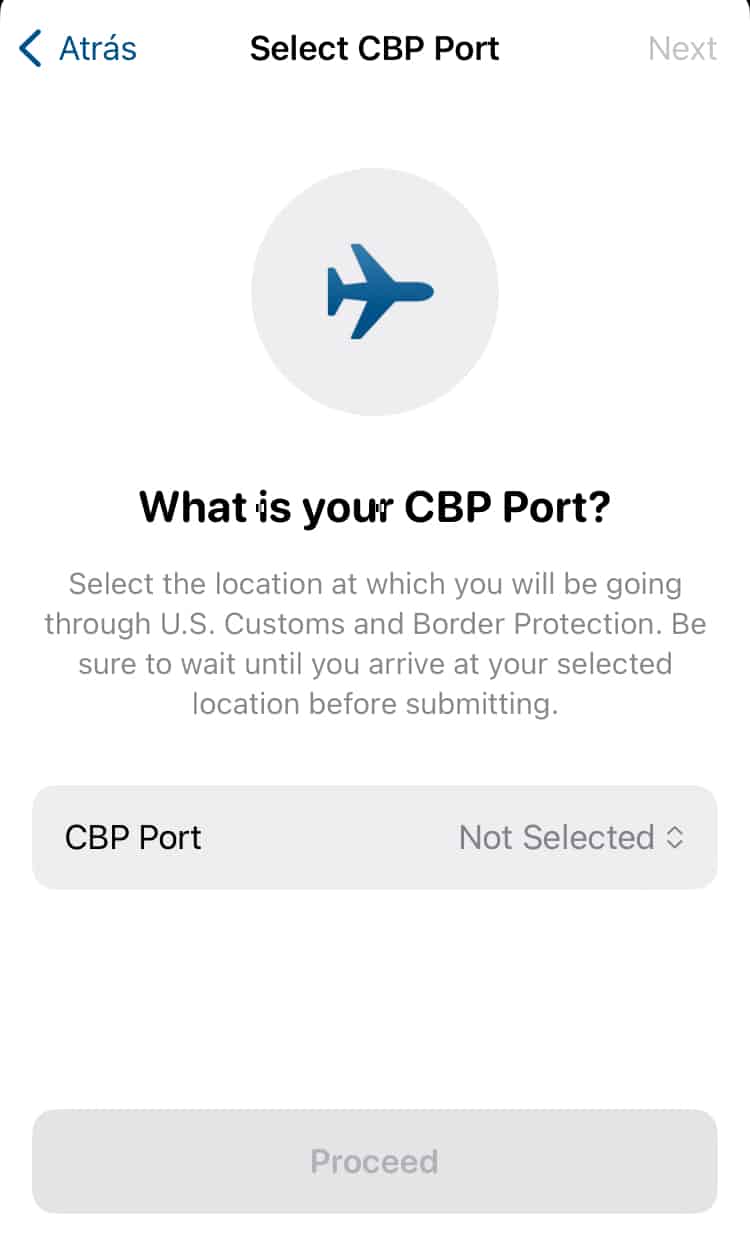The width and height of the screenshot is (750, 1246).
Task: Tap the selector chevrons on the CBP Port row
Action: pos(676,838)
